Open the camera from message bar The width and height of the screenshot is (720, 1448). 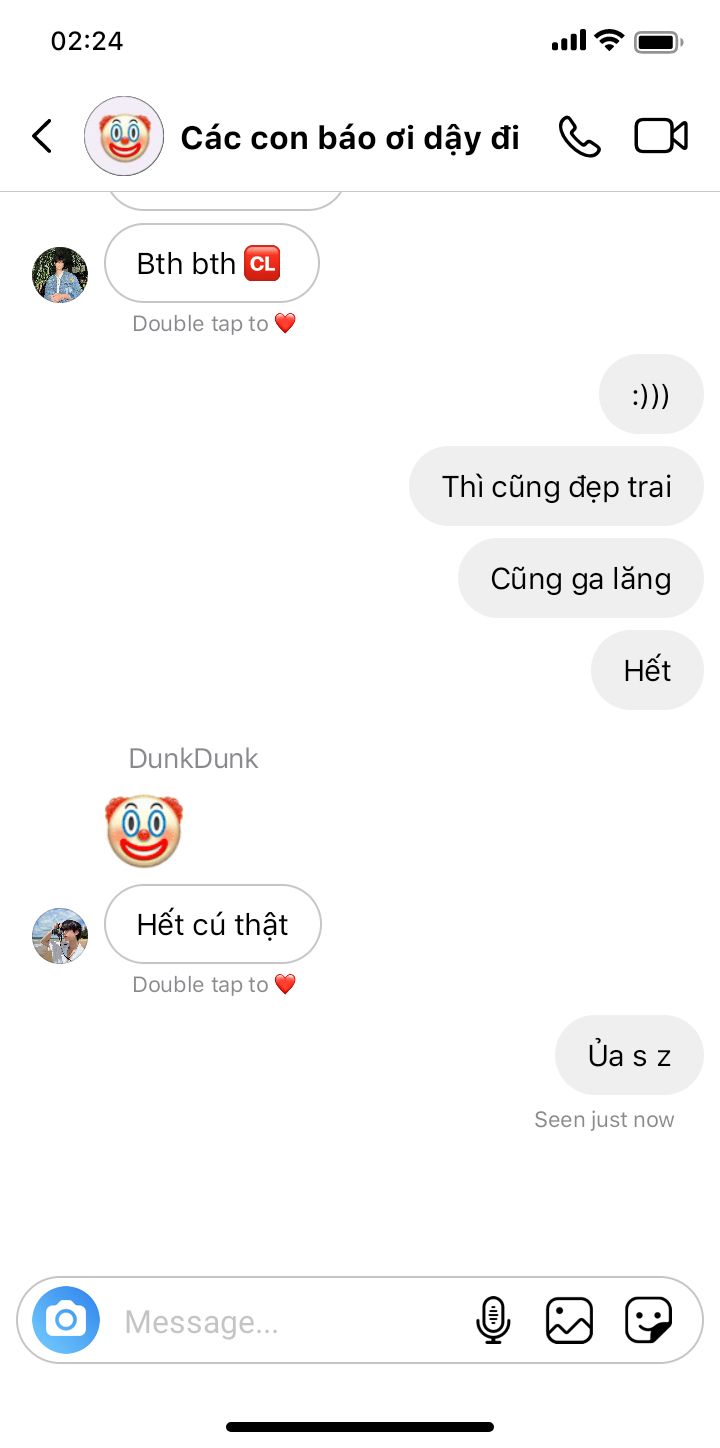click(x=66, y=1320)
